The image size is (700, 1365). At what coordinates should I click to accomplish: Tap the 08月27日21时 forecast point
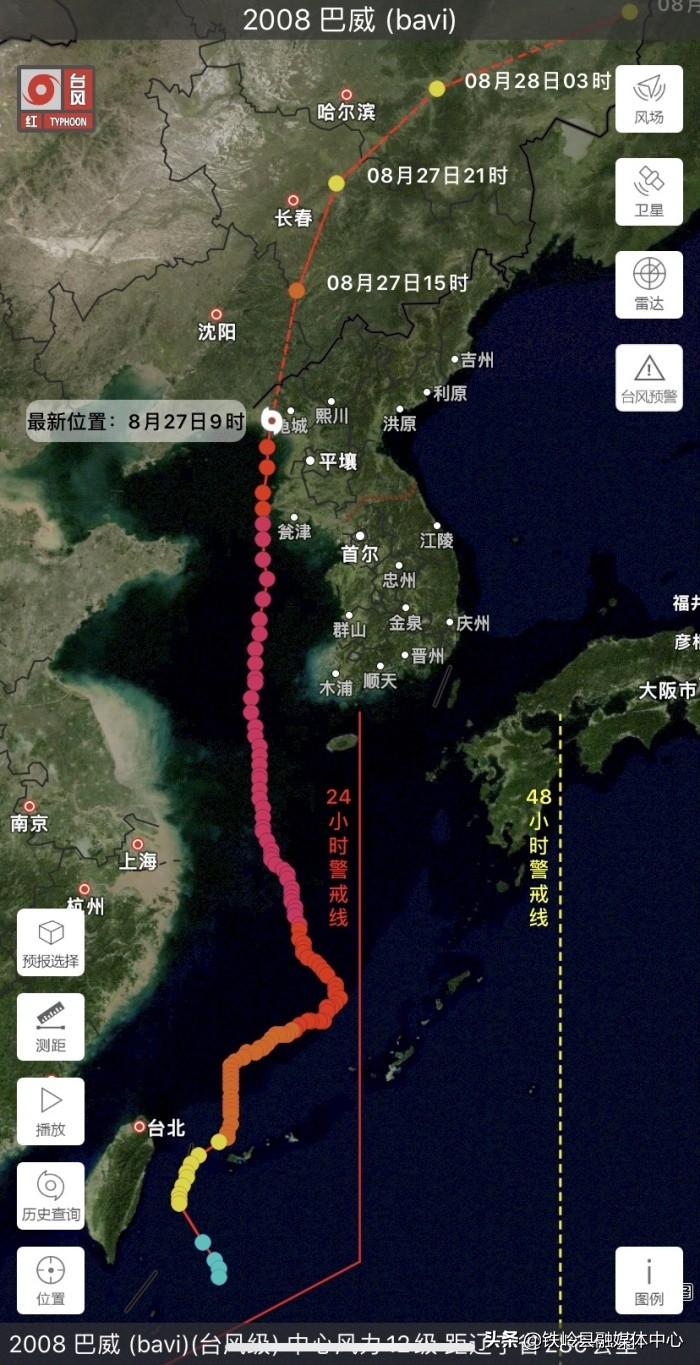[x=336, y=183]
